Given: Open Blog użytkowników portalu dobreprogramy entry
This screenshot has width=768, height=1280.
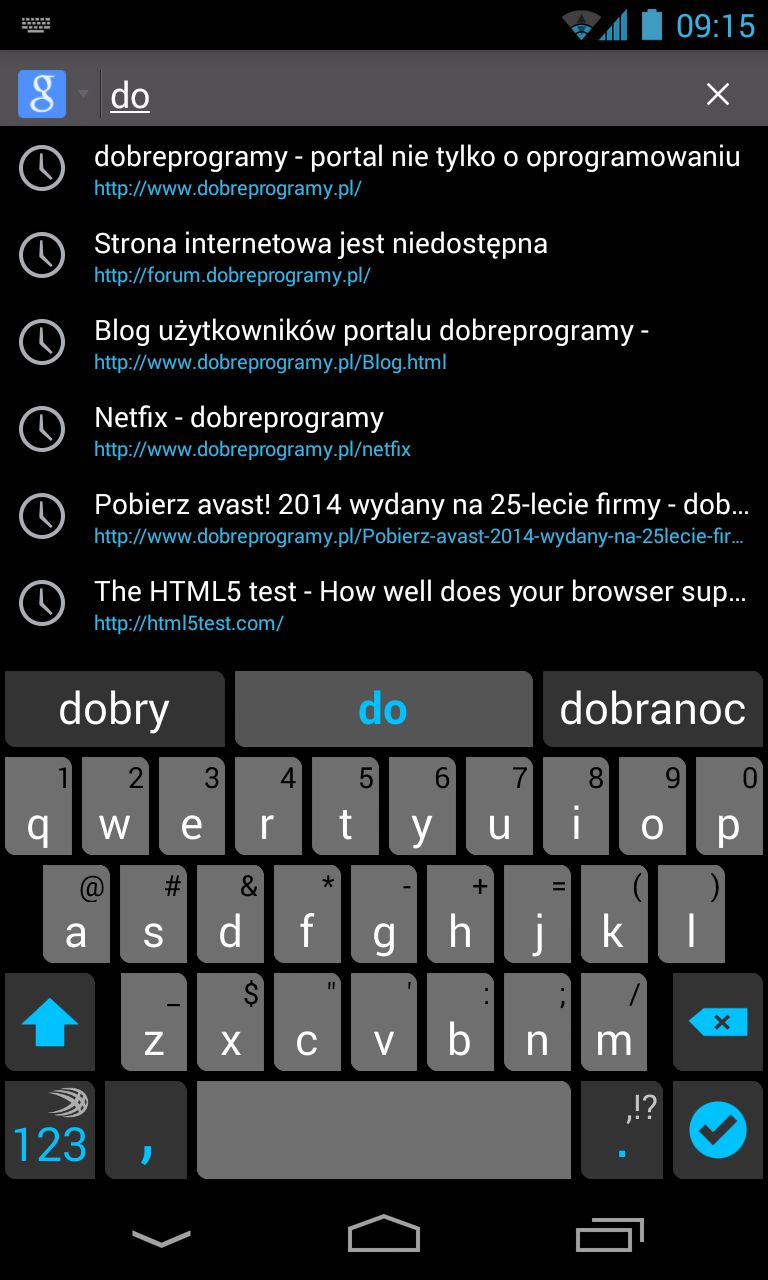Looking at the screenshot, I should (384, 344).
